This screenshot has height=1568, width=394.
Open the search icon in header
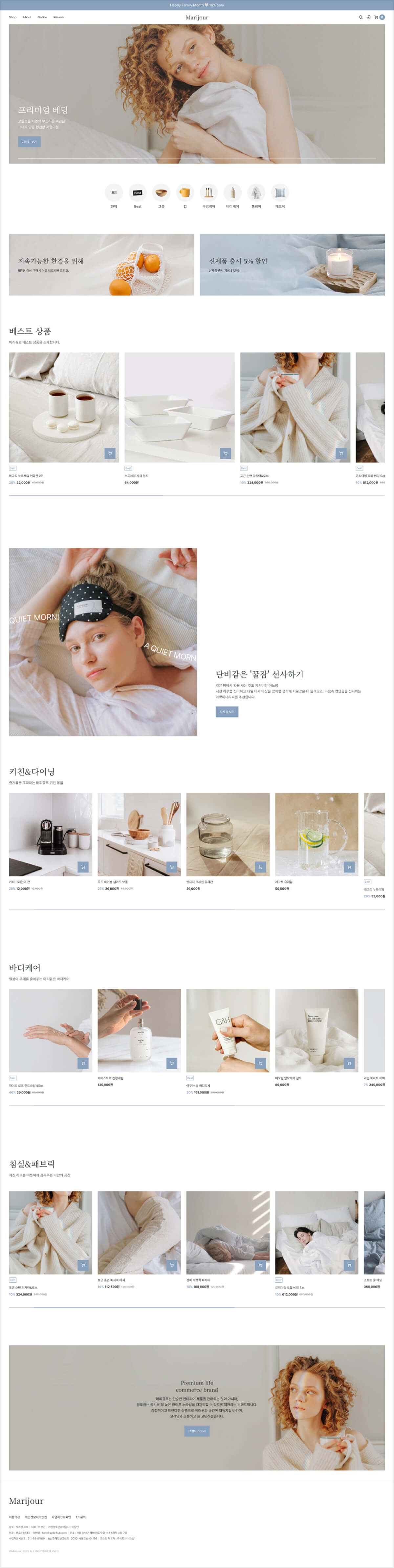pyautogui.click(x=361, y=17)
